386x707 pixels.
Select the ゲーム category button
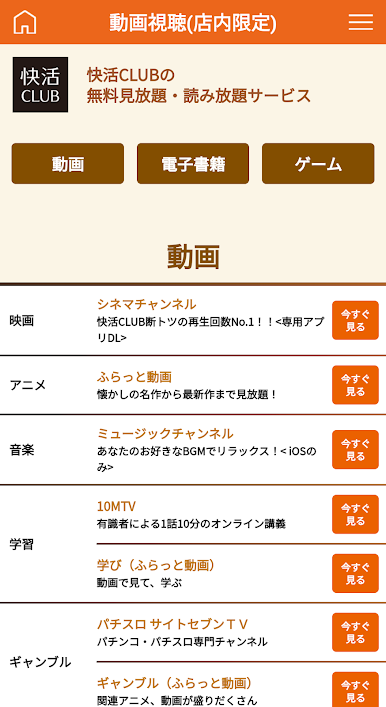click(x=318, y=164)
